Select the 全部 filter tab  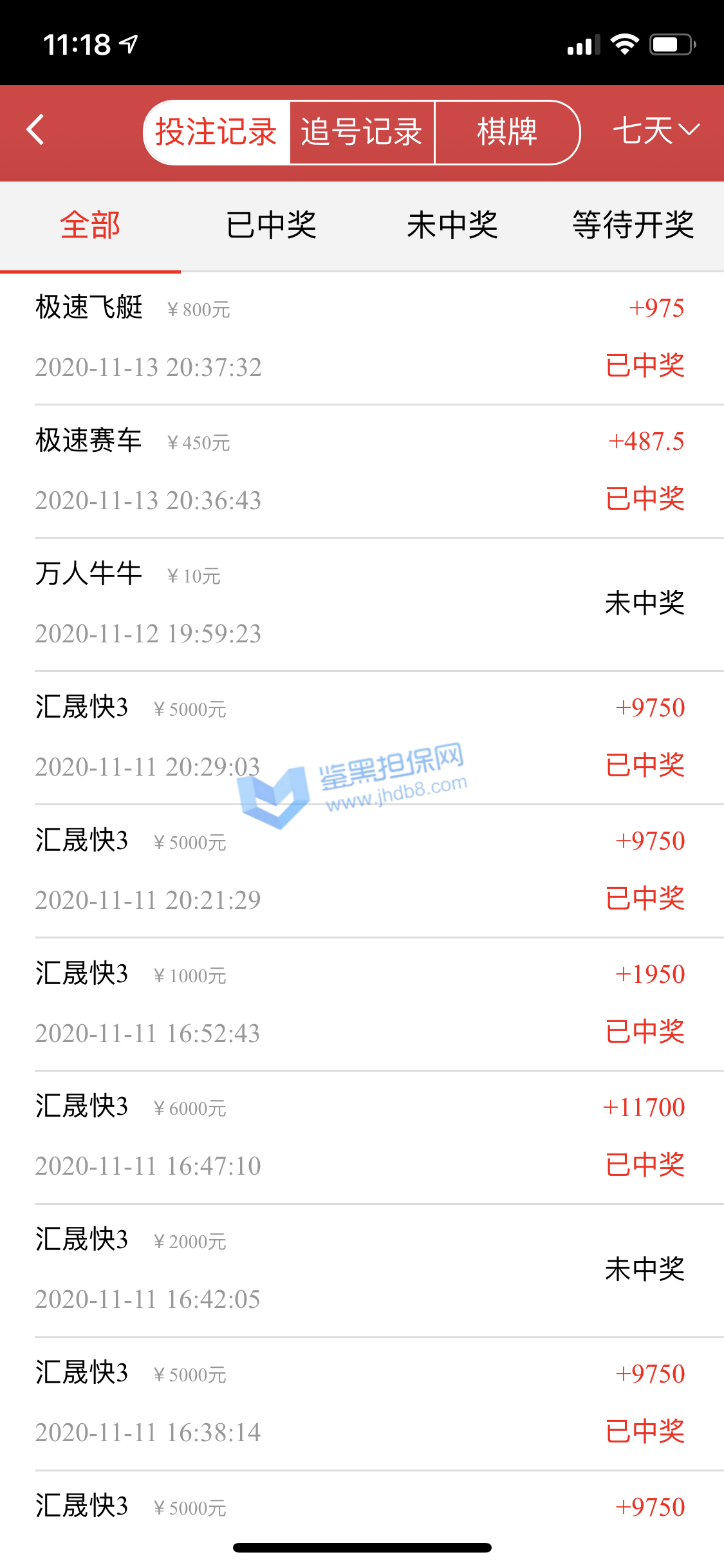90,225
